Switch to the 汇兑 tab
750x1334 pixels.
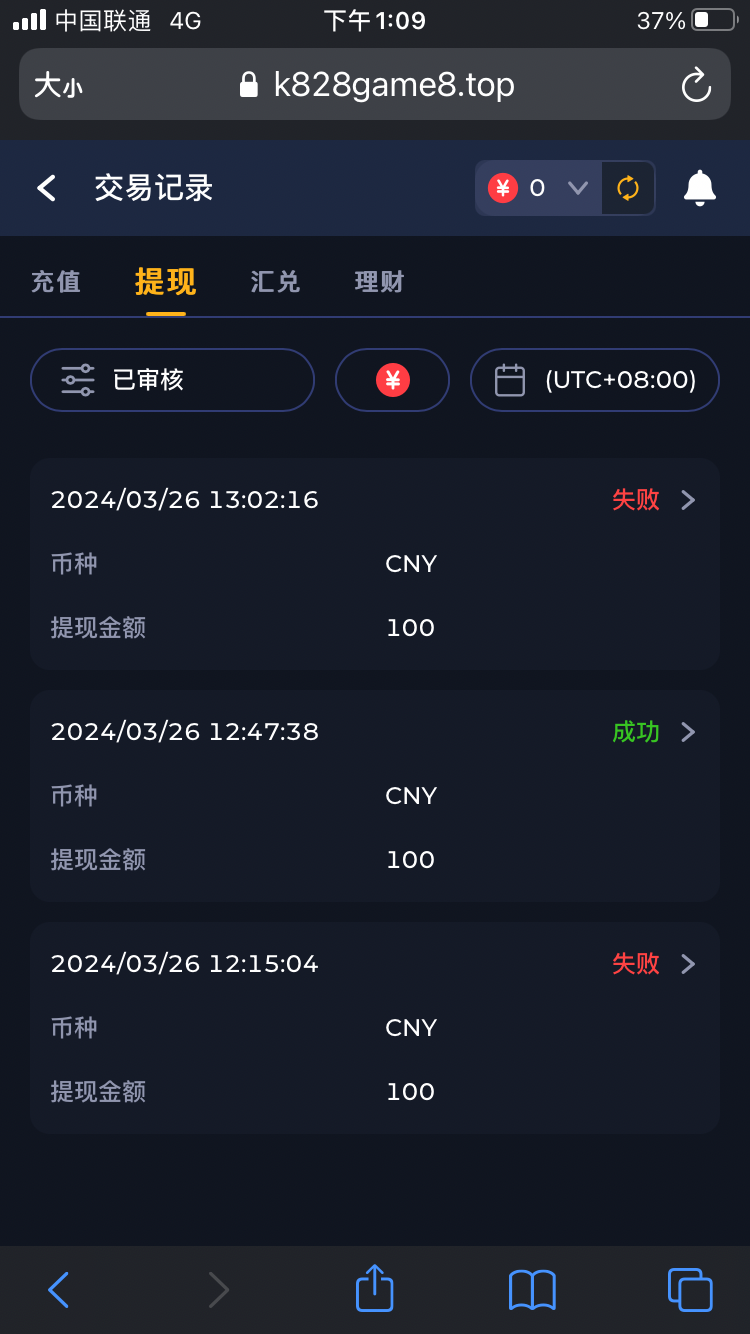(x=275, y=282)
